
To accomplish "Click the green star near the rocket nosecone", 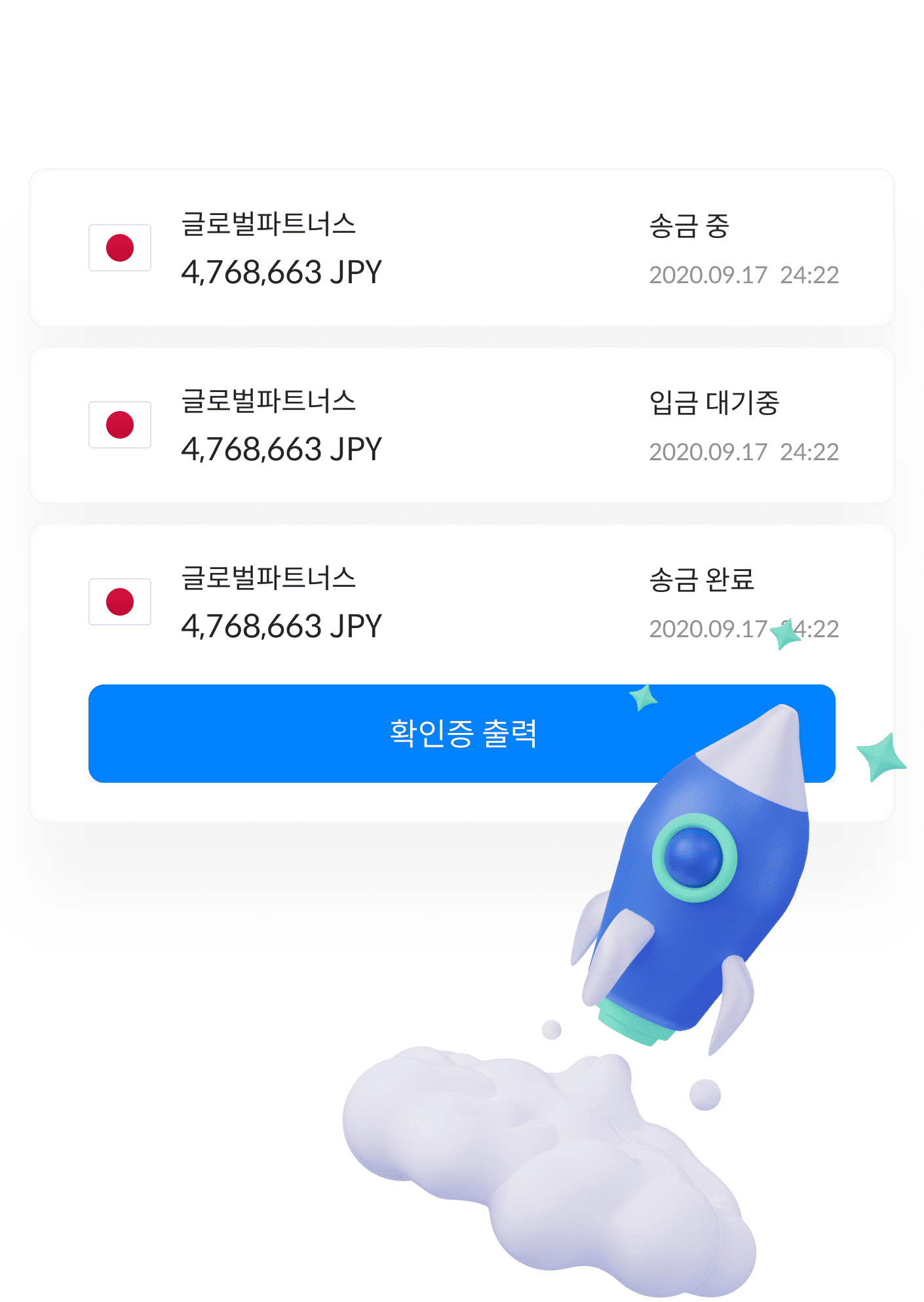I will 881,757.
